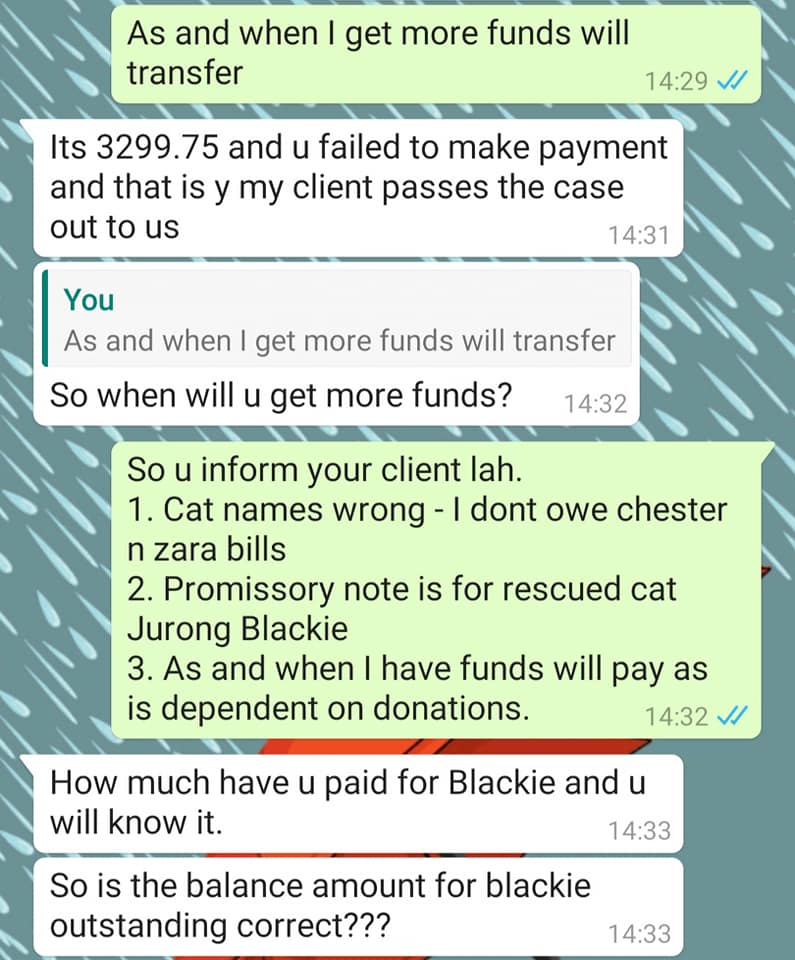795x960 pixels.
Task: Tap the quoted 'You' reply to jump to original
Action: pos(338,320)
